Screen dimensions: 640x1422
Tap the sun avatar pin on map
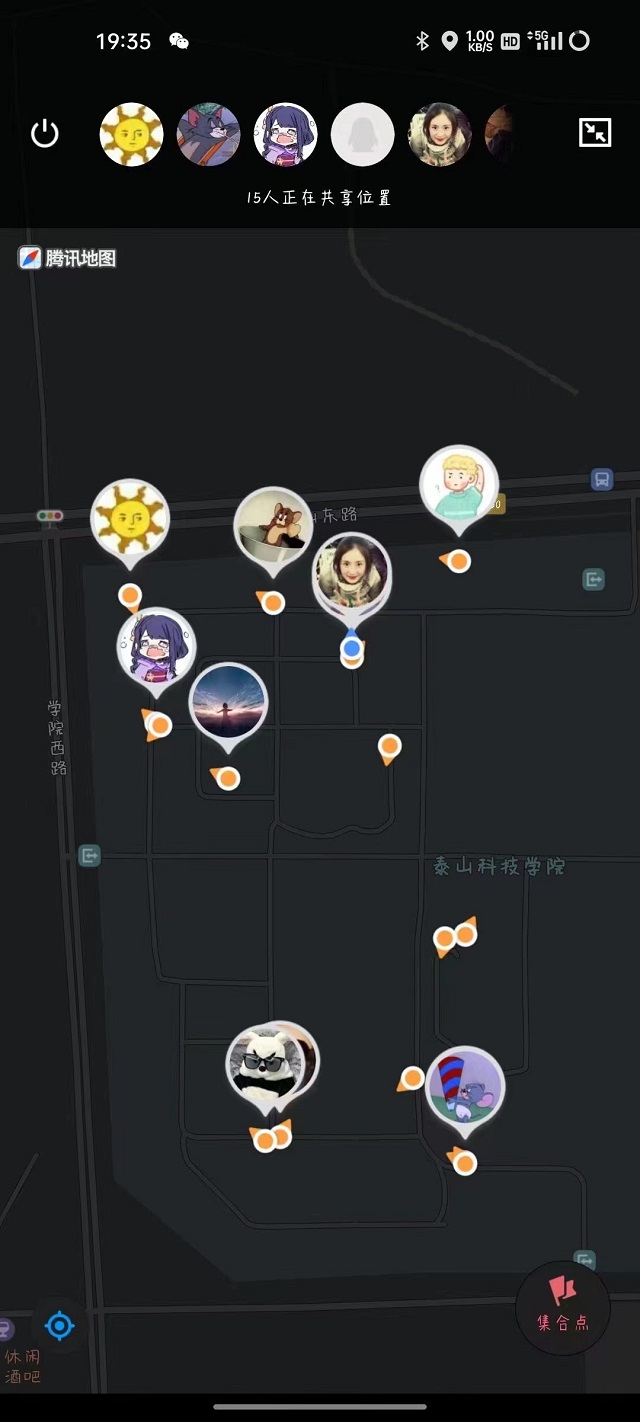130,518
